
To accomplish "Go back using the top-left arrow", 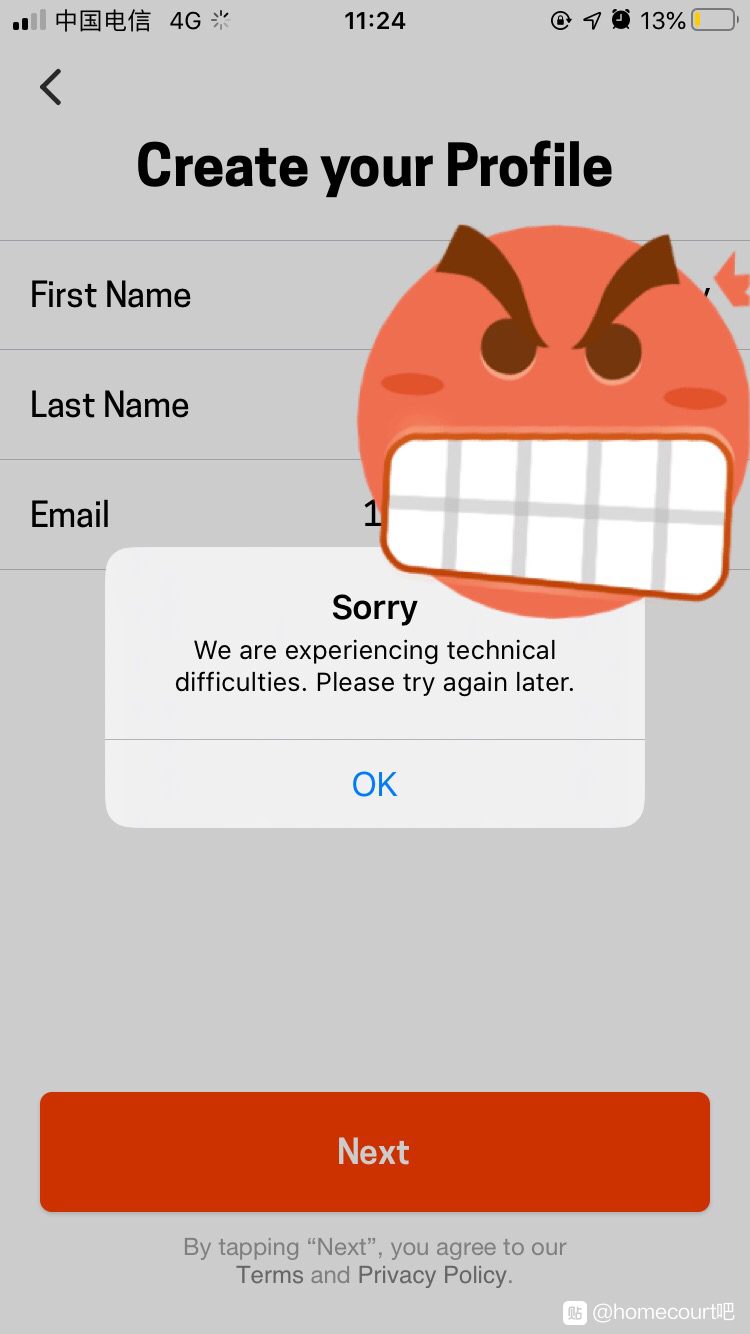I will point(51,87).
